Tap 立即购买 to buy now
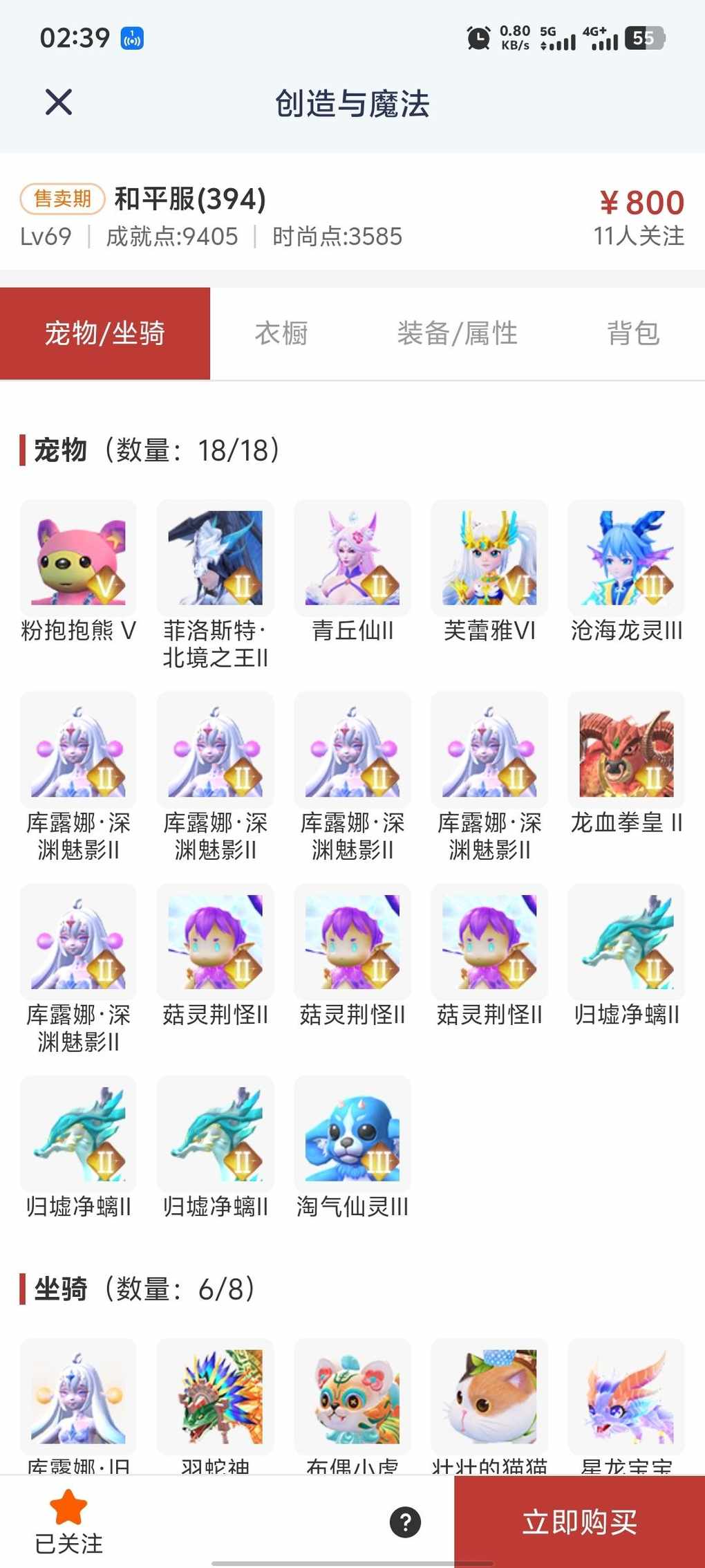 (579, 1522)
